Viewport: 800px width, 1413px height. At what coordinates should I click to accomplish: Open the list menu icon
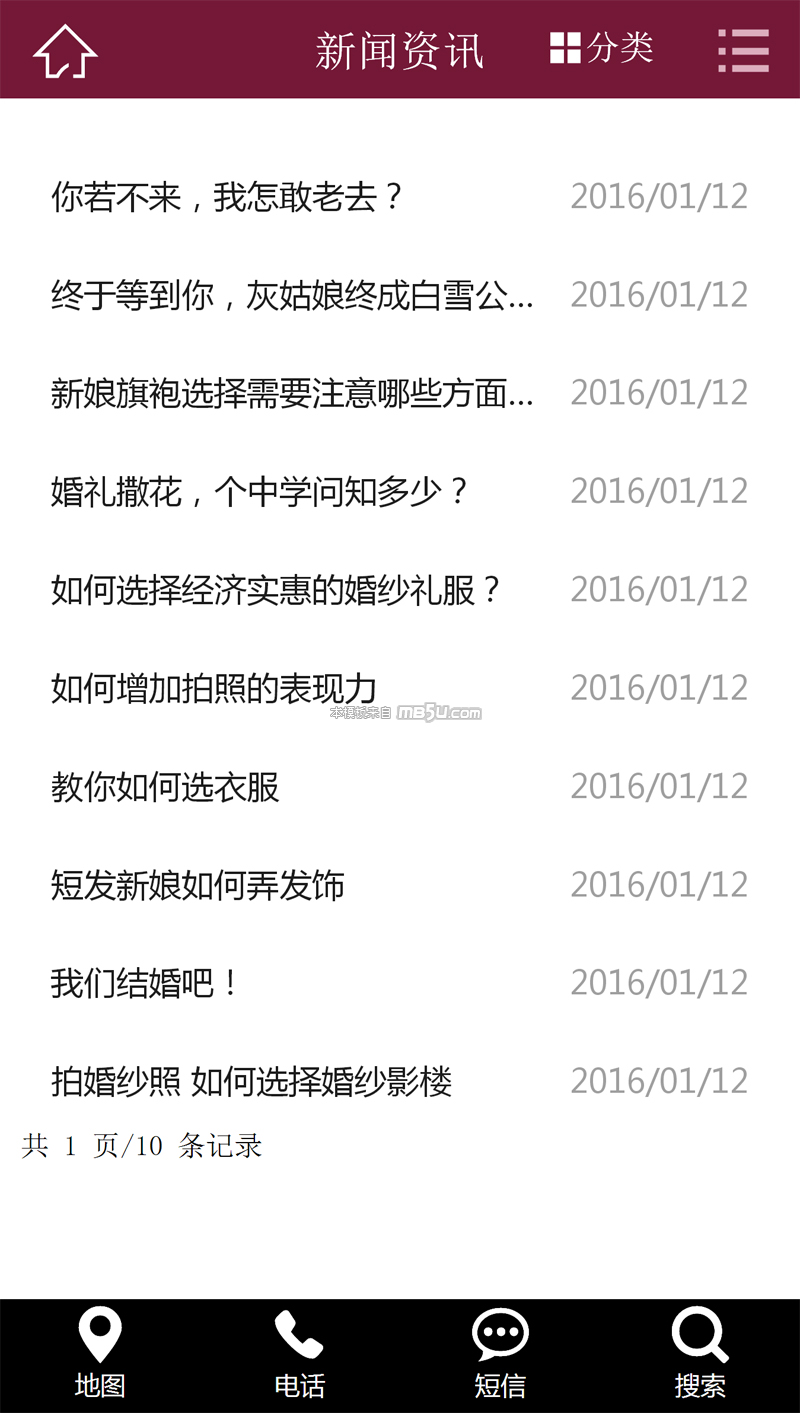pos(743,50)
